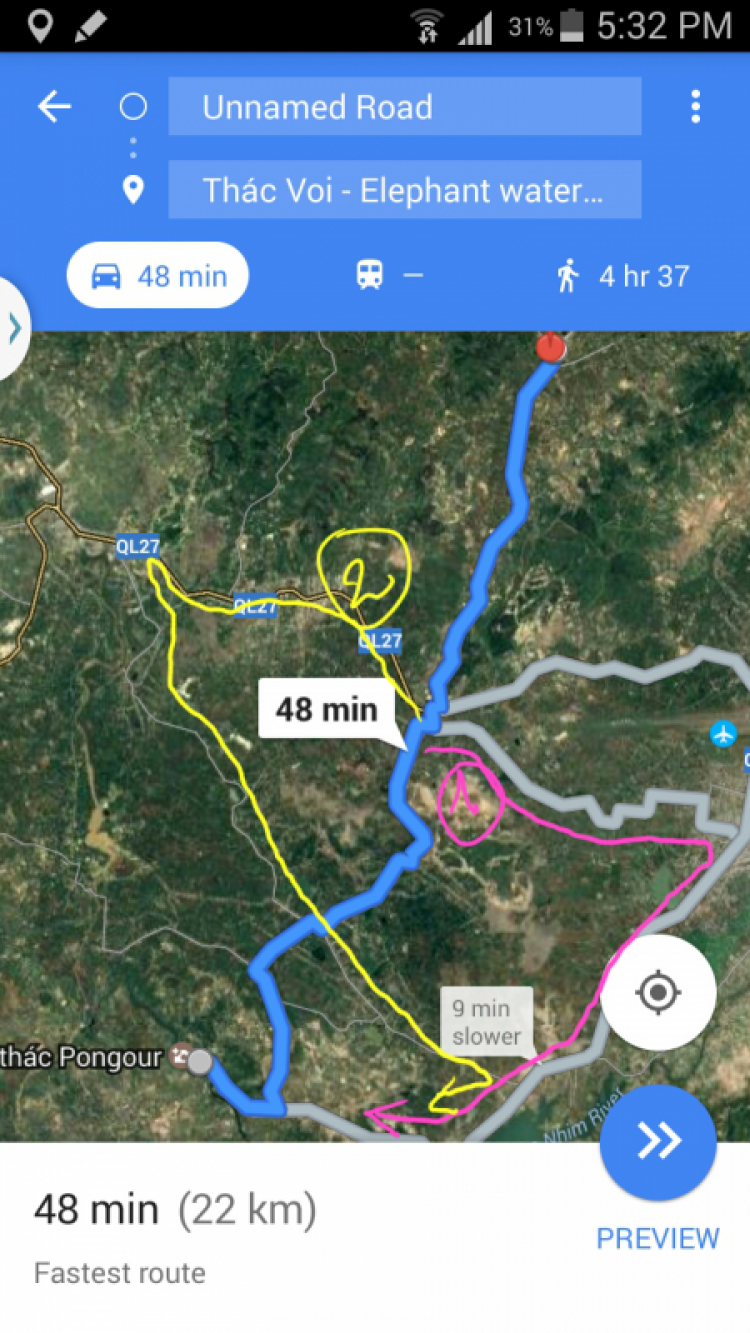Open the overflow menu
The height and width of the screenshot is (1333, 750).
(695, 107)
